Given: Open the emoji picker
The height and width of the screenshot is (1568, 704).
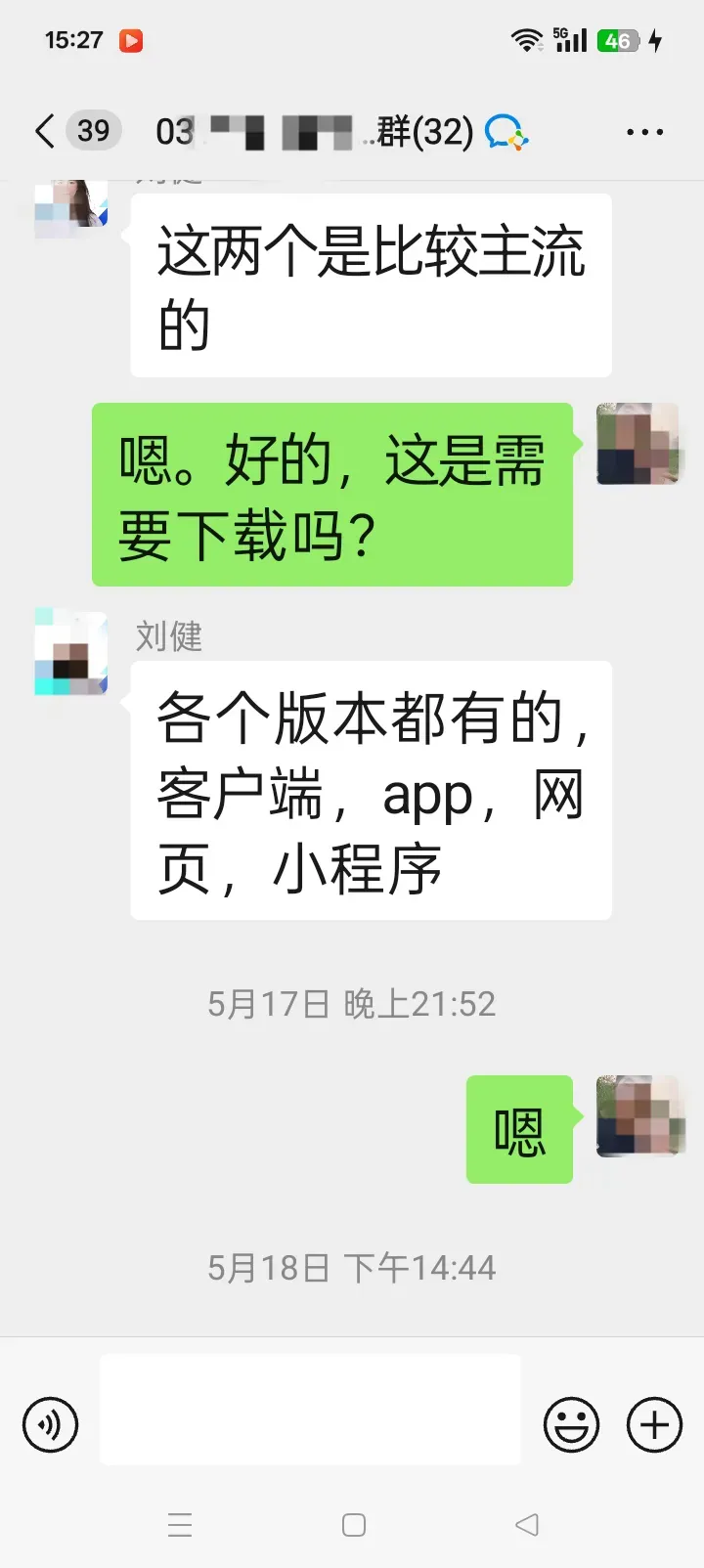Looking at the screenshot, I should [571, 1424].
